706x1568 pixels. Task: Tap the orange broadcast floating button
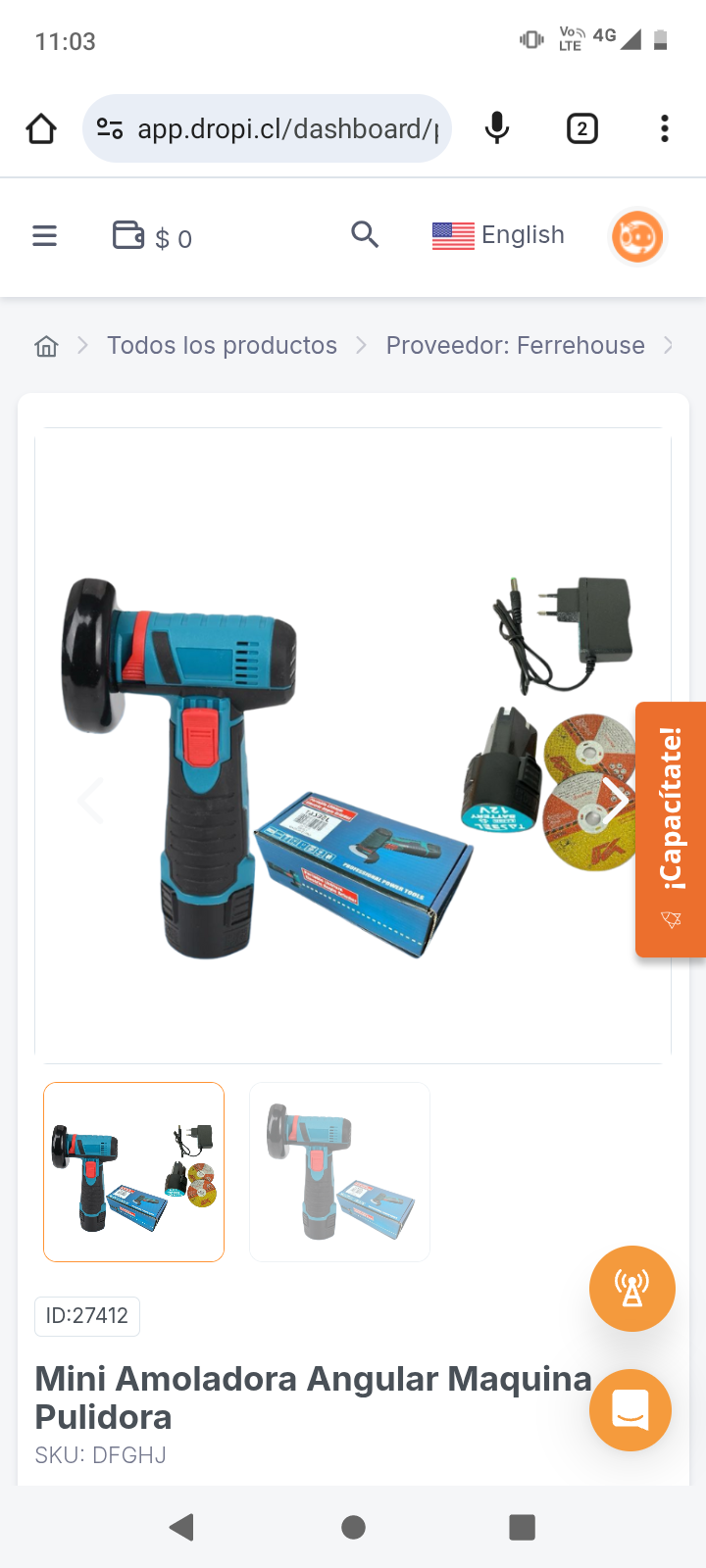[x=632, y=1289]
